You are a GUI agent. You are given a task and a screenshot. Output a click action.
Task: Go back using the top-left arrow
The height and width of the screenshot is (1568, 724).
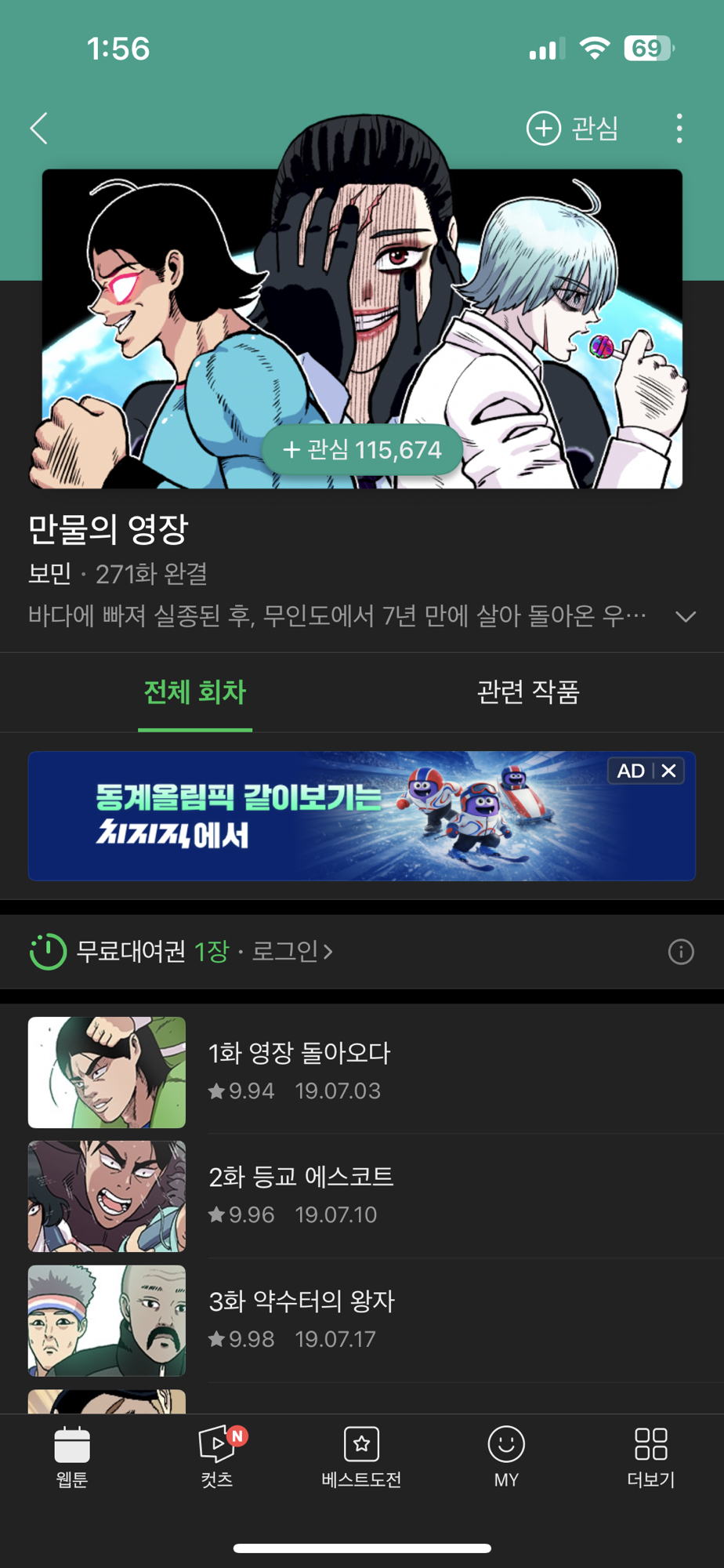pyautogui.click(x=39, y=128)
